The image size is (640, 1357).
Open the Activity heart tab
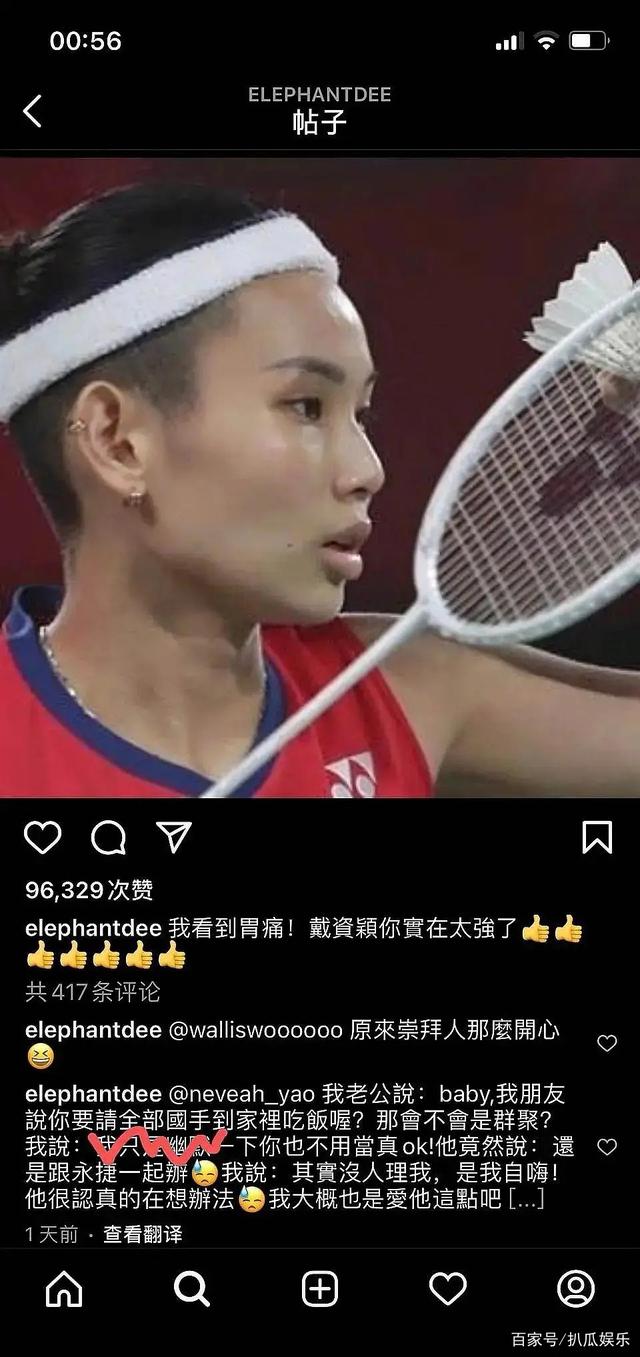coord(448,1289)
